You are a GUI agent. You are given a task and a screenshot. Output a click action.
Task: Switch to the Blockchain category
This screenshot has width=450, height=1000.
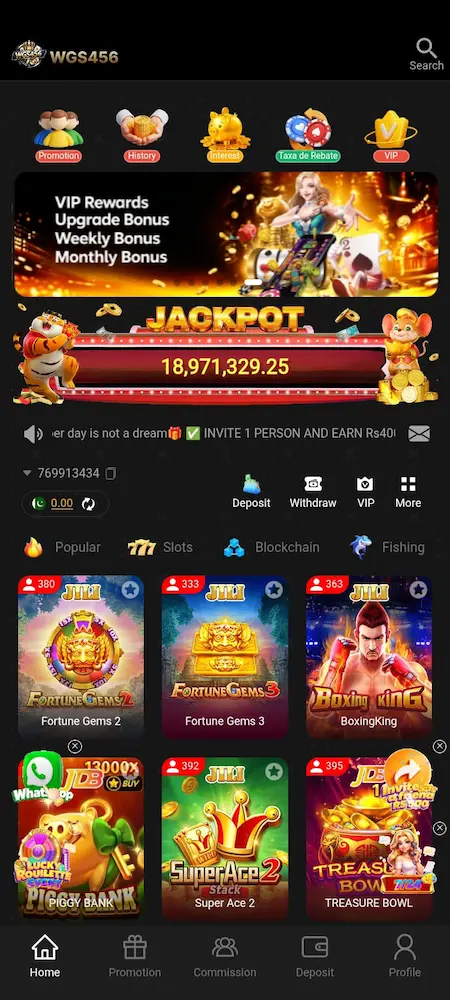point(272,547)
